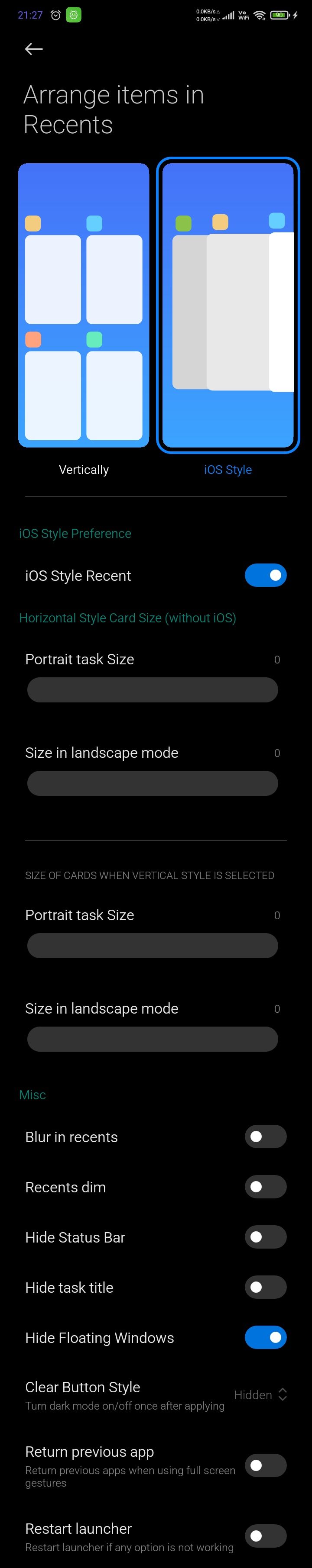Disable Hide Floating Windows

click(265, 1337)
